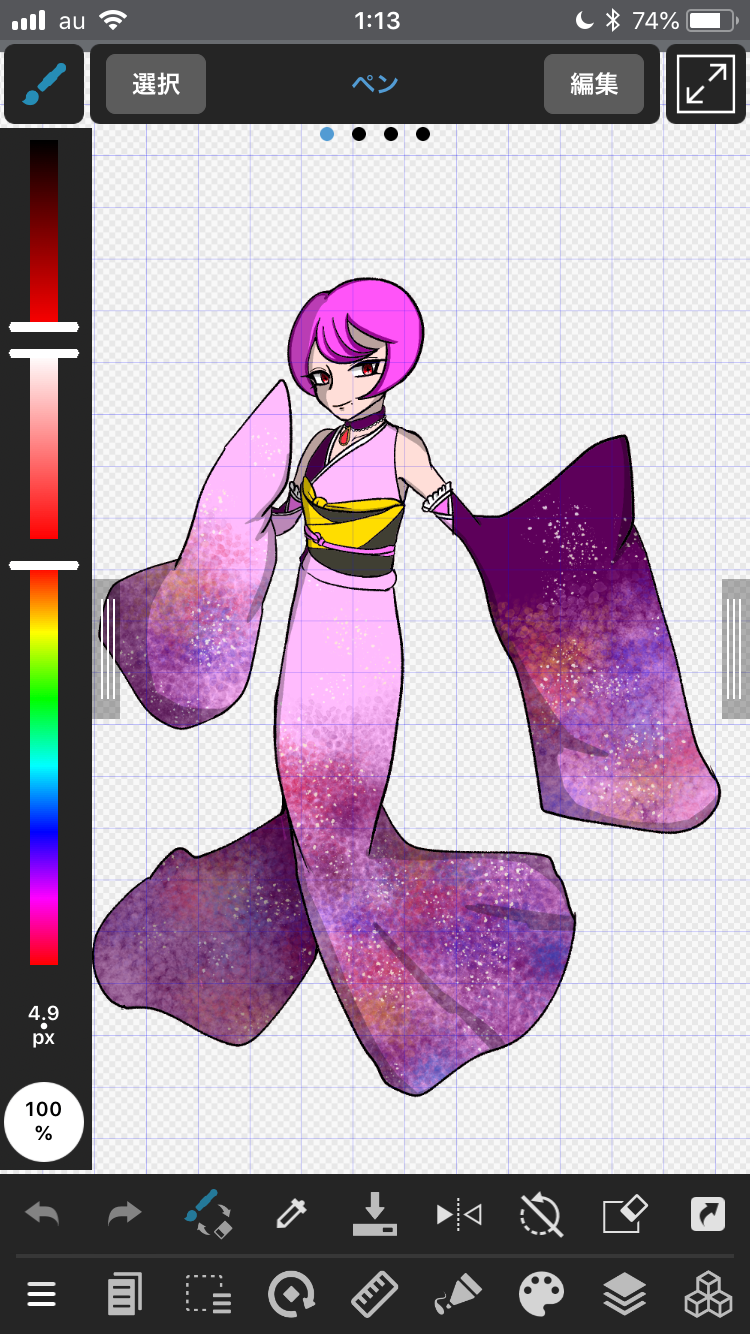Redo the last undone action
The image size is (750, 1334).
[125, 1215]
